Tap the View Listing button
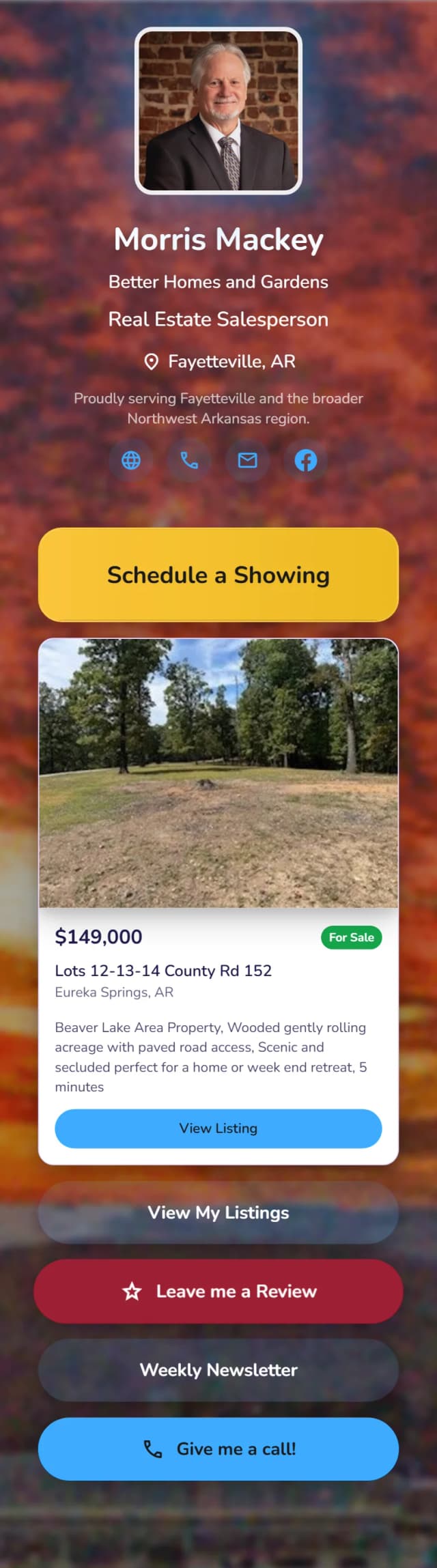 point(218,1128)
